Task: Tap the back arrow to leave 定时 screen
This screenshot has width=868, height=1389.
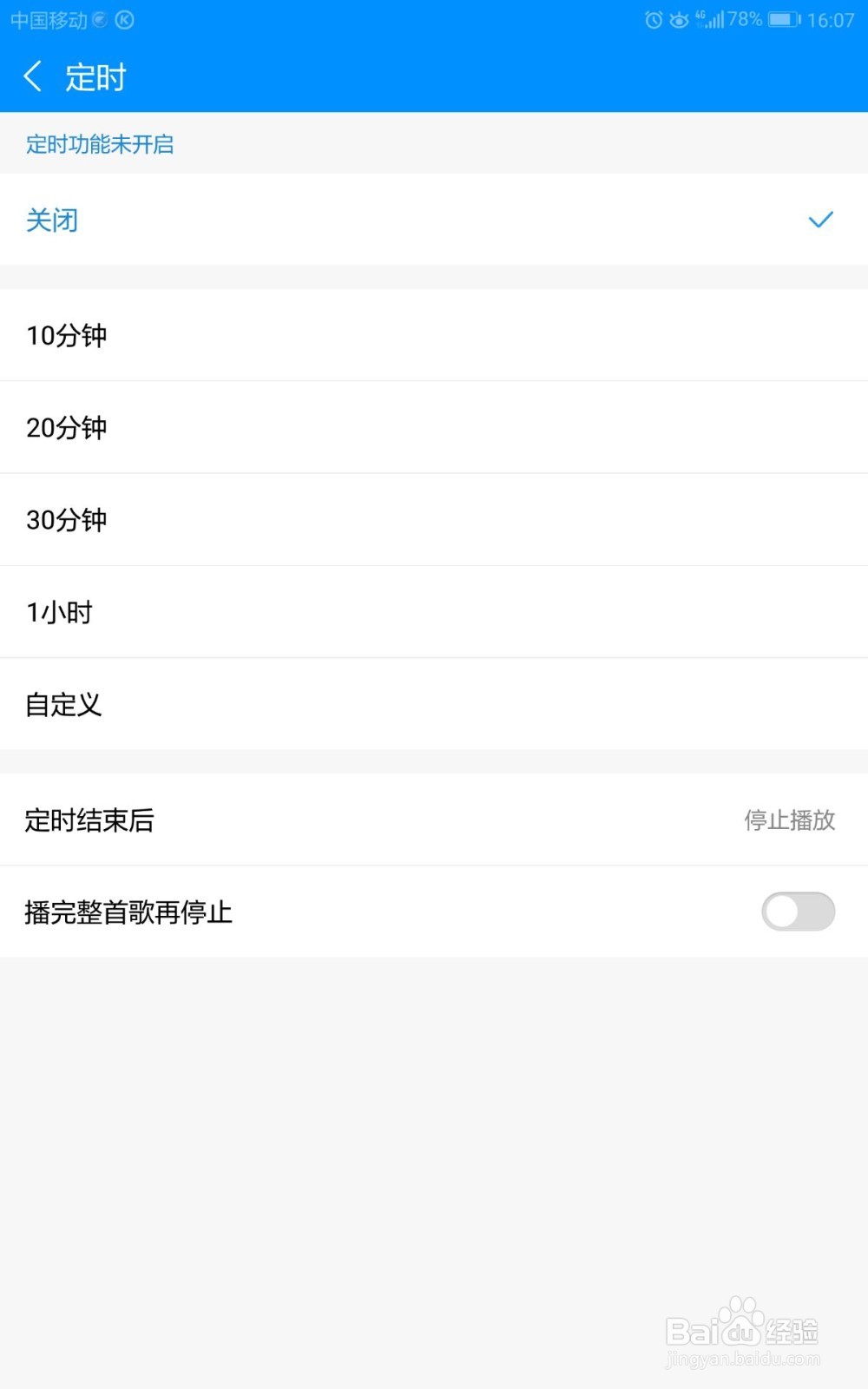Action: coord(32,76)
